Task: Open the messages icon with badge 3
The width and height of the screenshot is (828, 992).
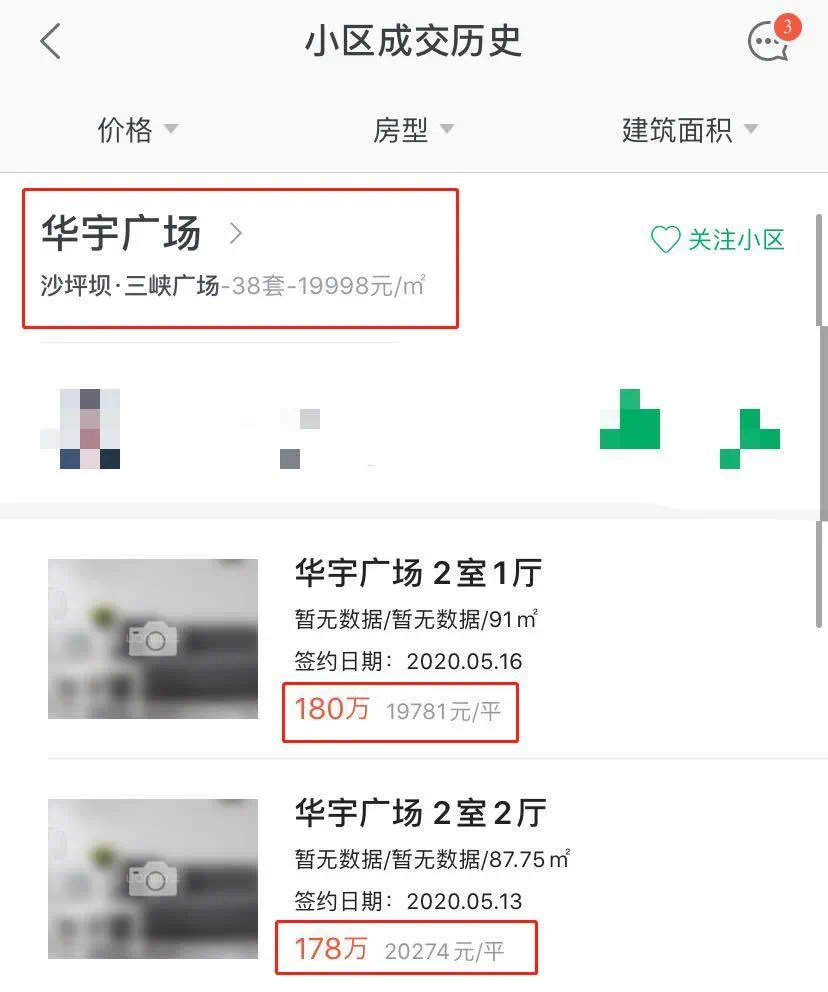Action: pyautogui.click(x=770, y=41)
